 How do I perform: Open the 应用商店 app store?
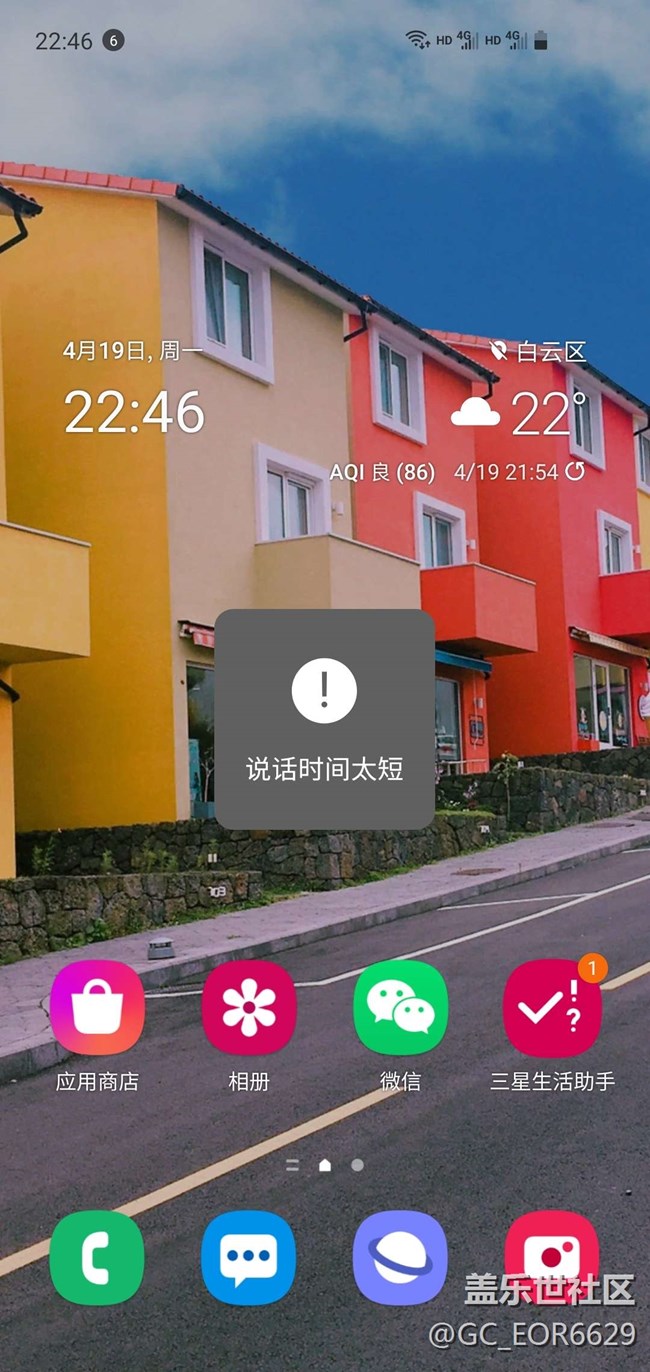tap(97, 1008)
